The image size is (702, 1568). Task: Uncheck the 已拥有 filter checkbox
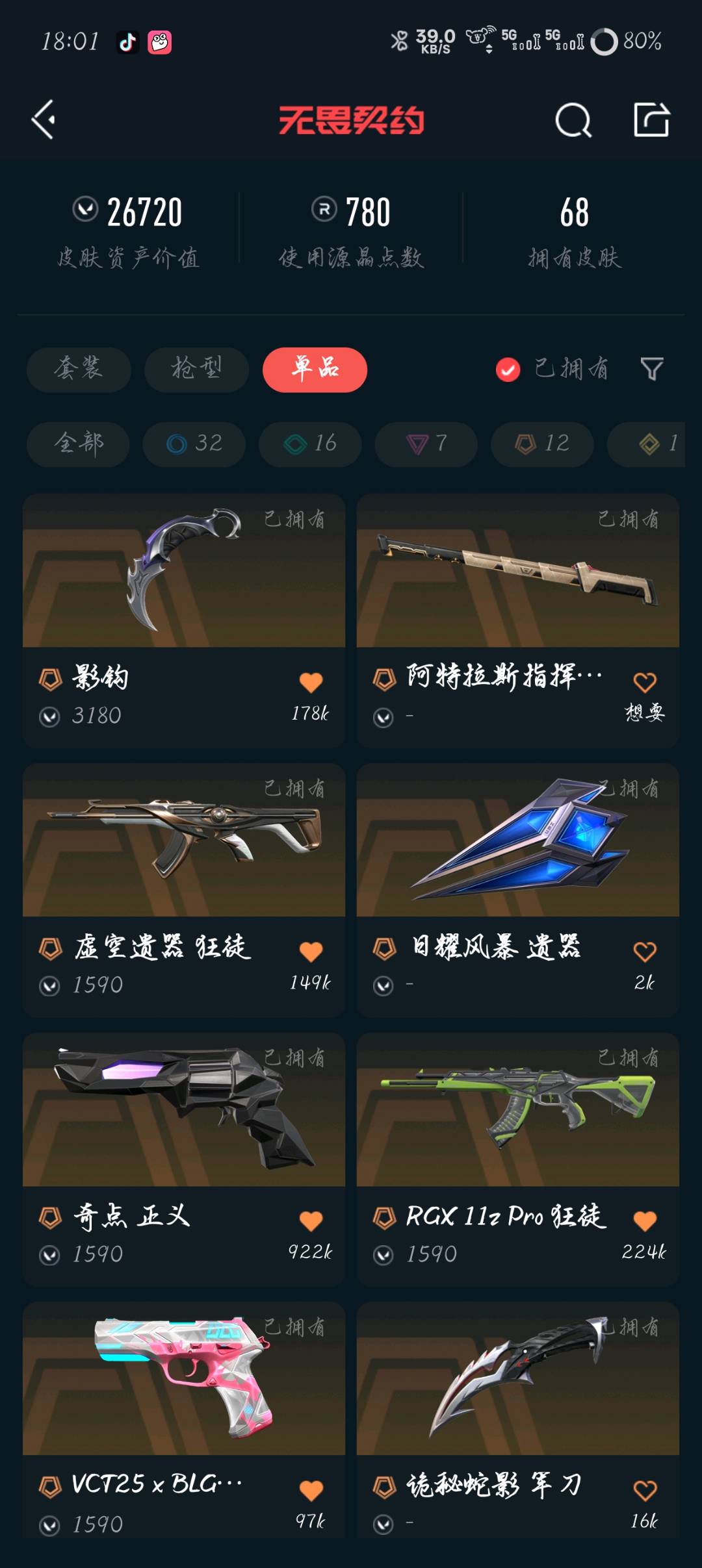tap(508, 370)
